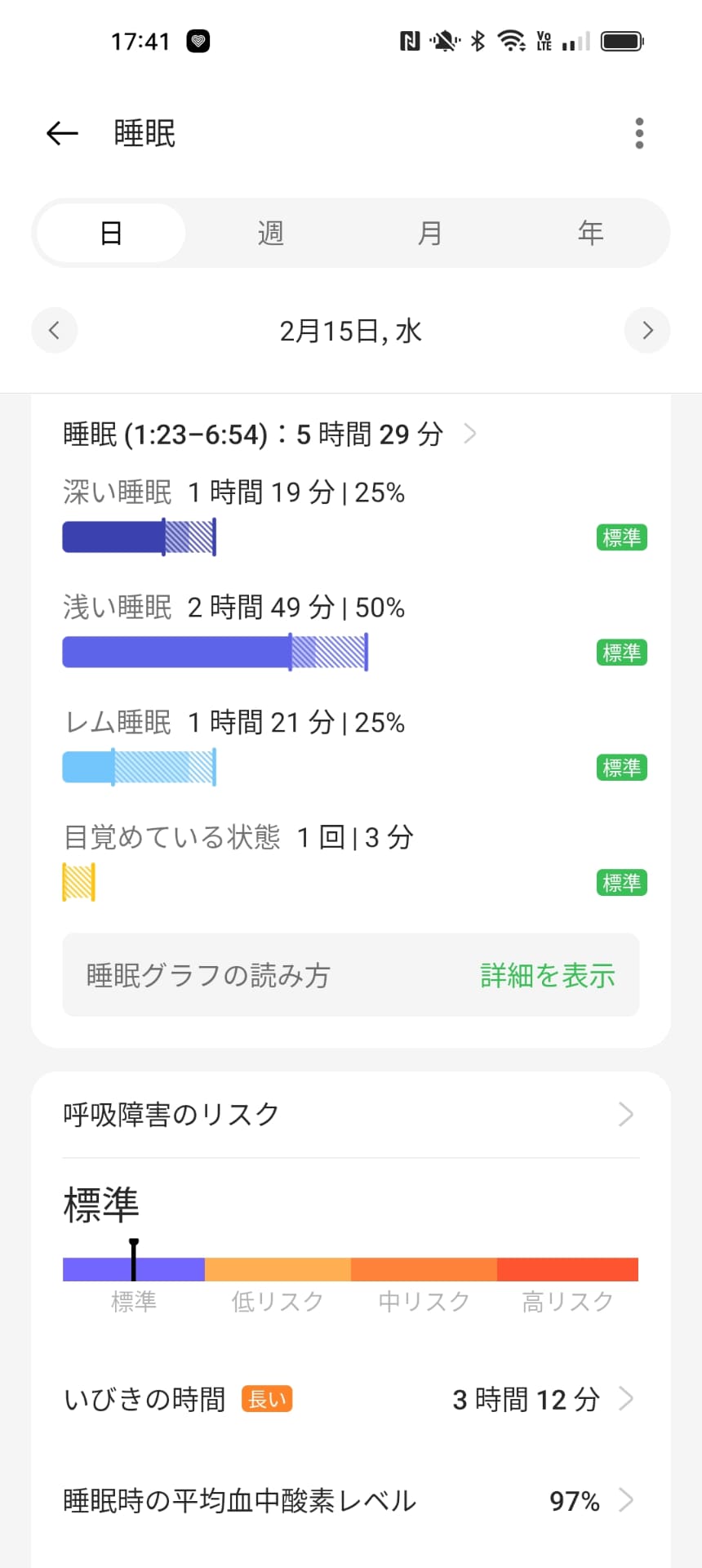The image size is (702, 1568).
Task: Open 呼吸障害のリスク details
Action: point(624,1114)
